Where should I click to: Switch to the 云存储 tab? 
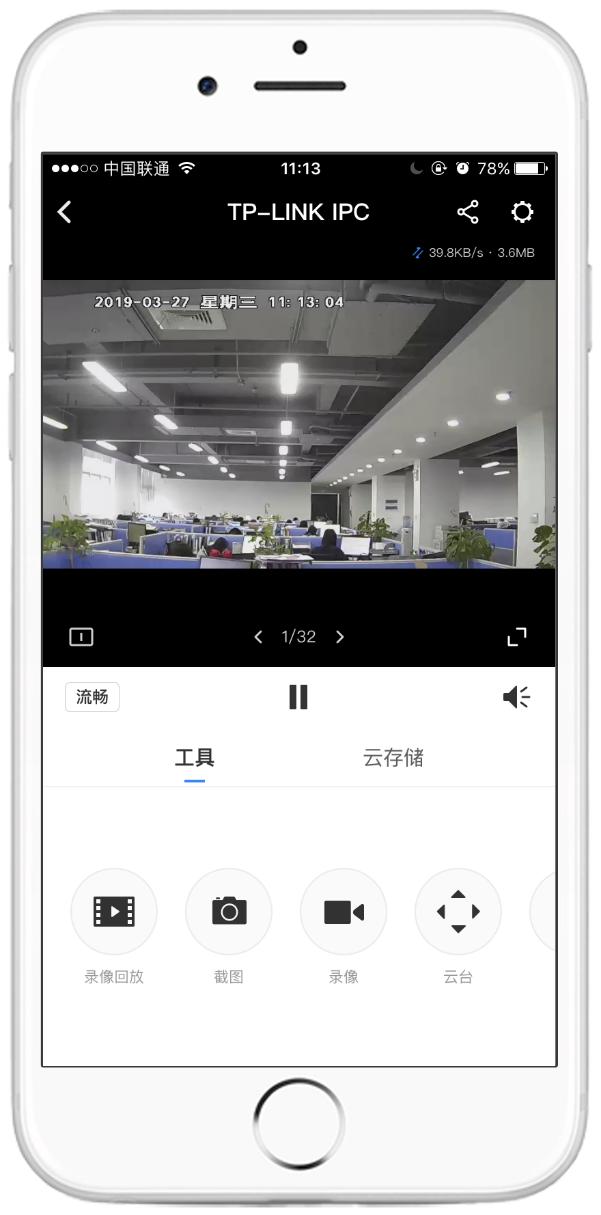[x=393, y=758]
